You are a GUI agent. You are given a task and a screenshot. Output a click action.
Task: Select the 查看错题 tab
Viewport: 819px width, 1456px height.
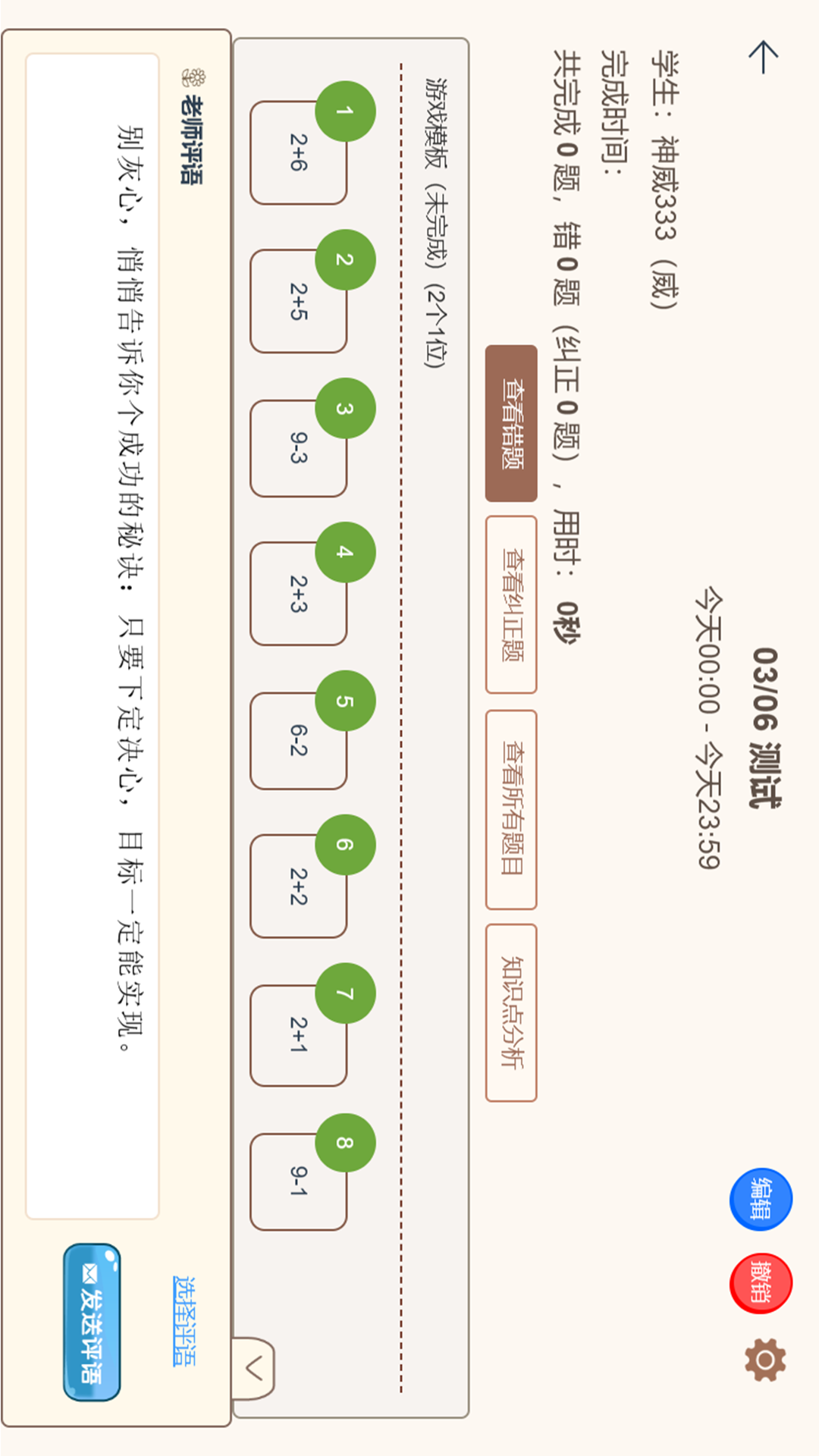[511, 423]
